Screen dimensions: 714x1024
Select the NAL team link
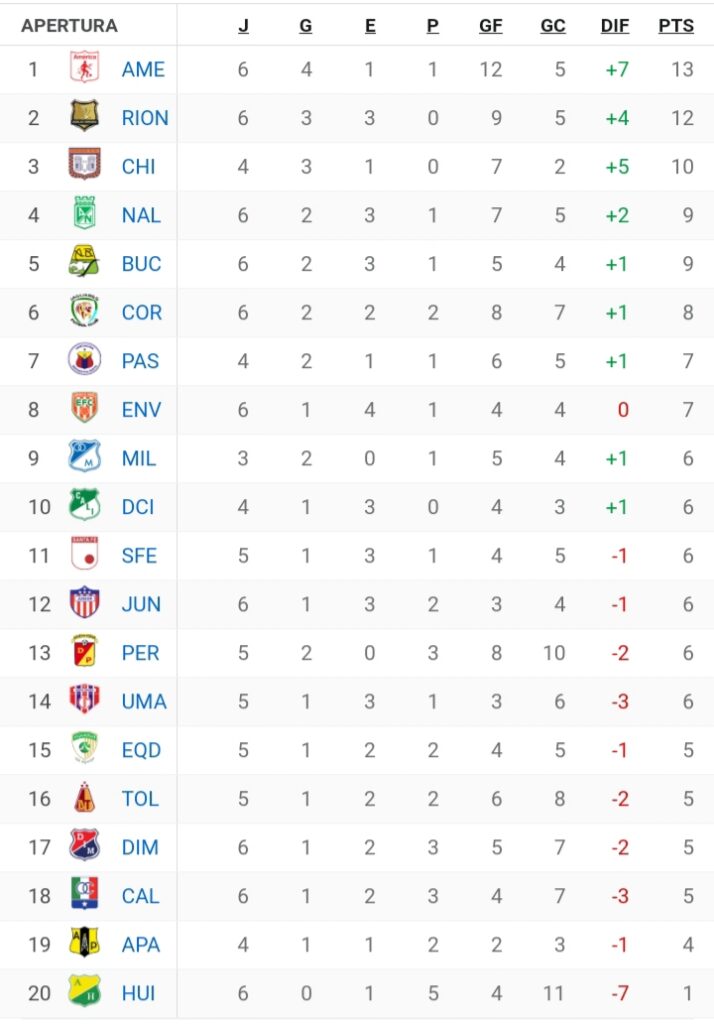tap(141, 215)
